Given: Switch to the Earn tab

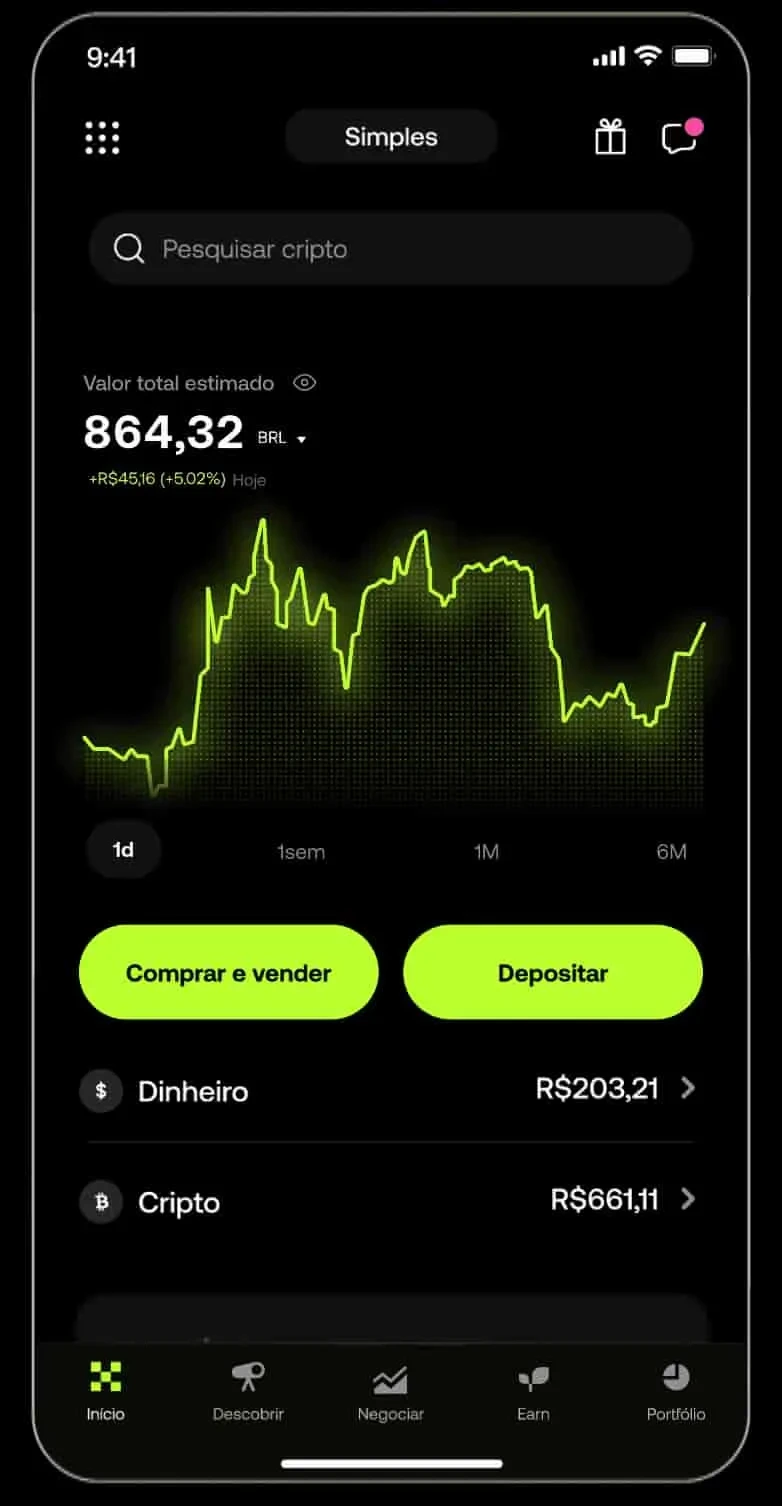Looking at the screenshot, I should (x=533, y=1391).
